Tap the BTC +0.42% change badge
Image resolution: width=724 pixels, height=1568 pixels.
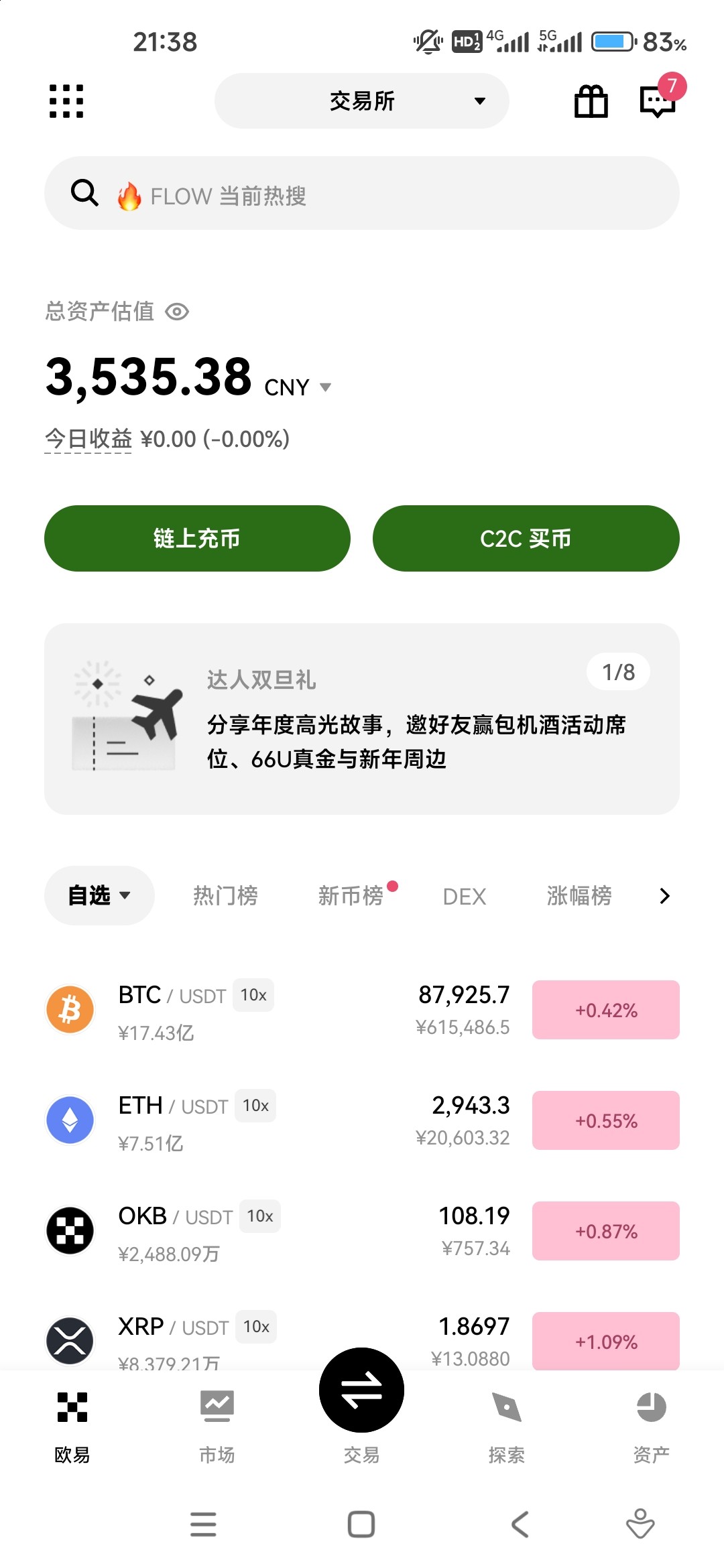pyautogui.click(x=605, y=1010)
